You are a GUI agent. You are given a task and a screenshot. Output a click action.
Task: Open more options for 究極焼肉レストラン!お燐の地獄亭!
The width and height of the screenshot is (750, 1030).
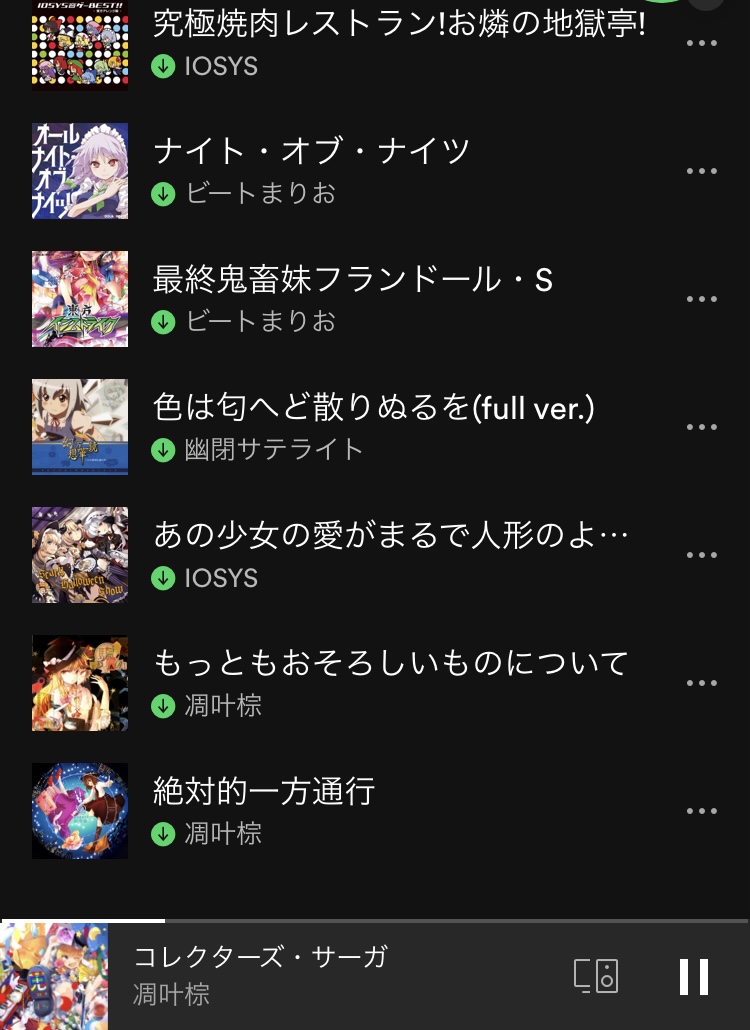[x=702, y=44]
